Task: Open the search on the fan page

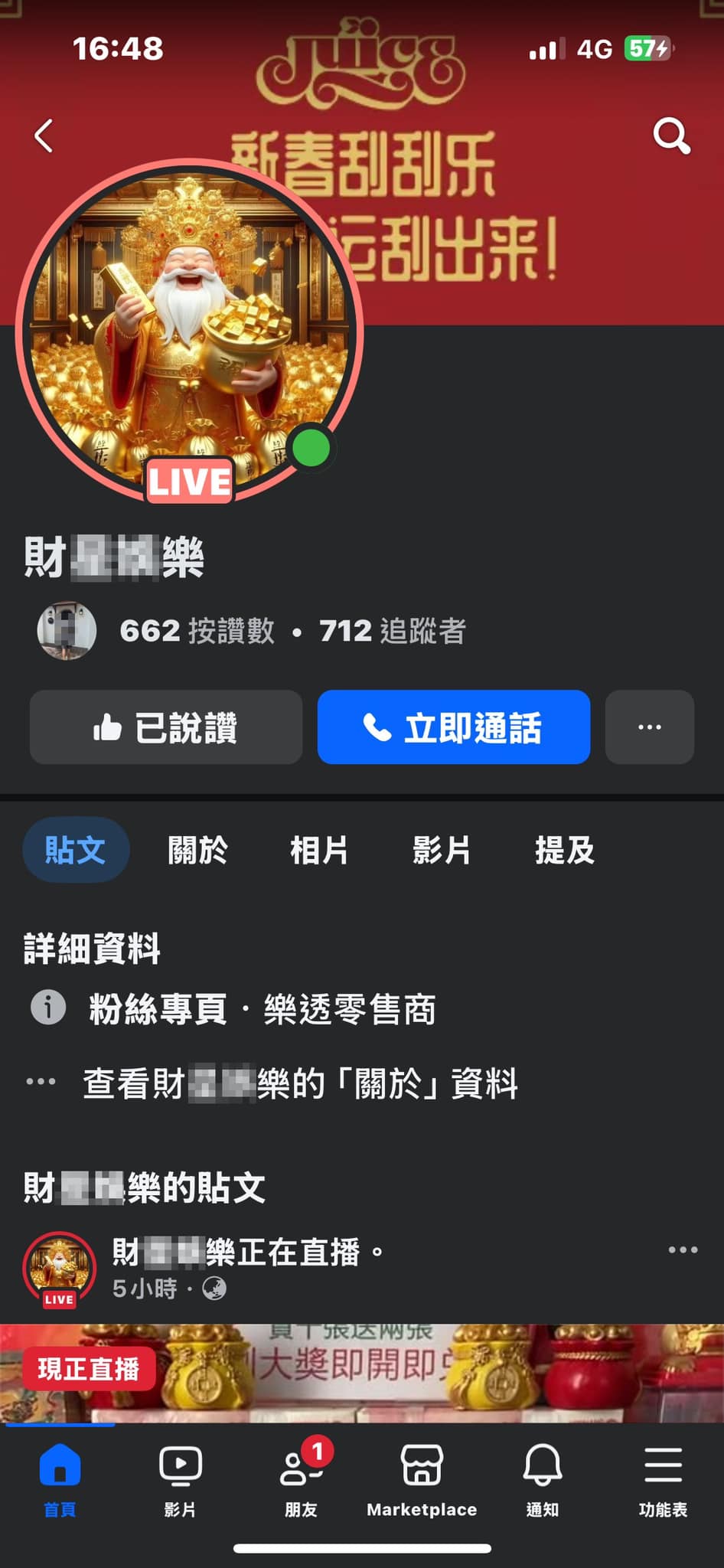Action: [671, 136]
